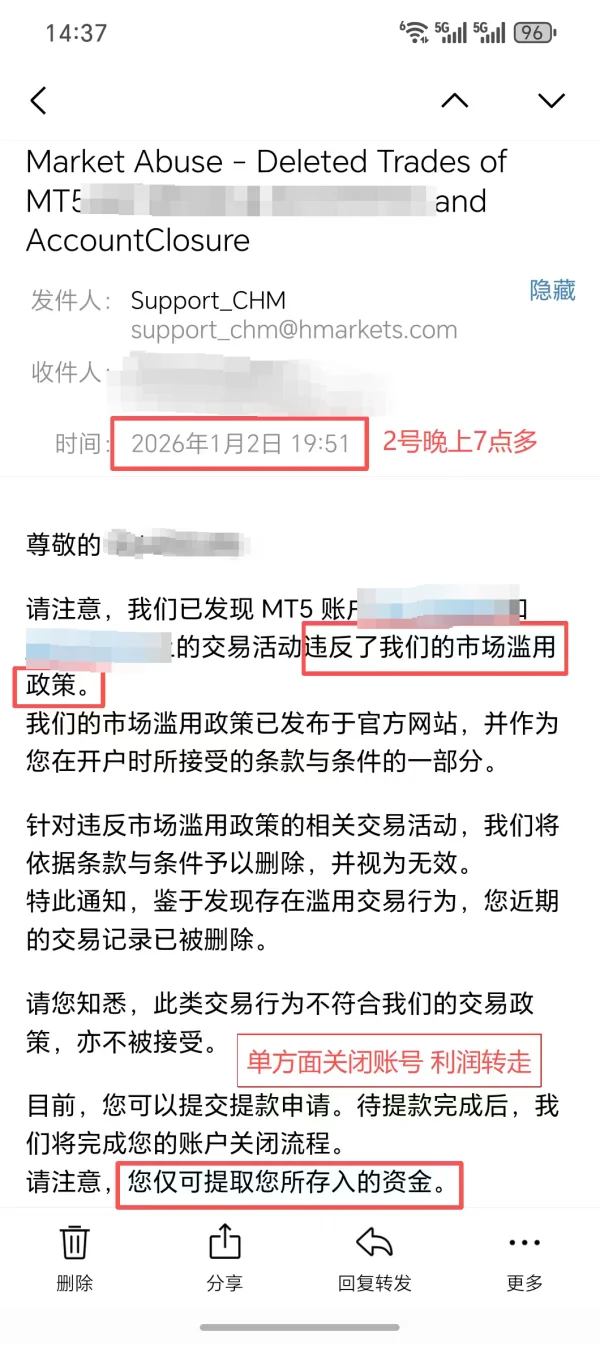The image size is (600, 1345).
Task: Open 回复转发 to reply or forward
Action: pyautogui.click(x=375, y=1257)
